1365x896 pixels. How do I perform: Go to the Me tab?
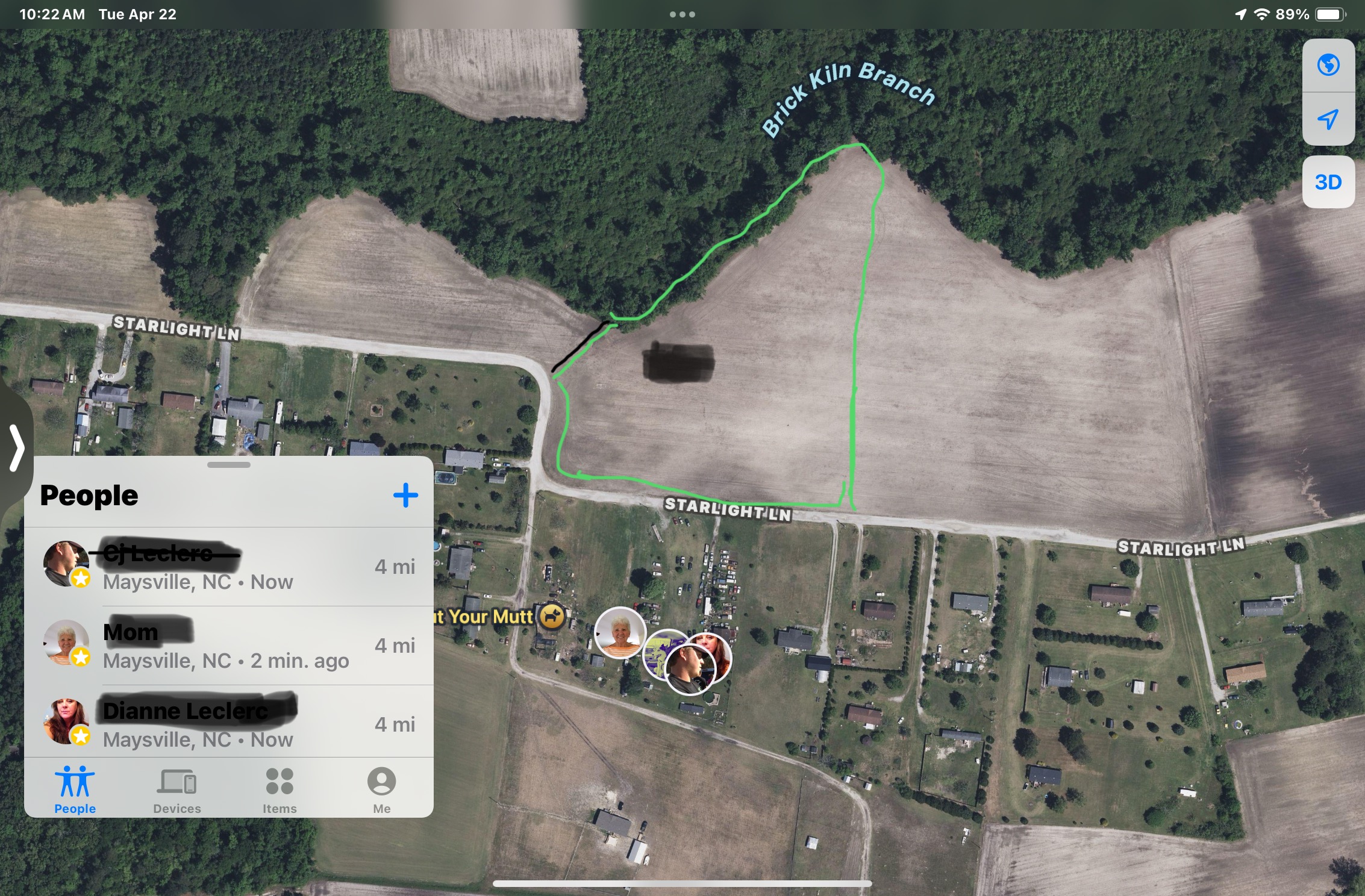[381, 790]
